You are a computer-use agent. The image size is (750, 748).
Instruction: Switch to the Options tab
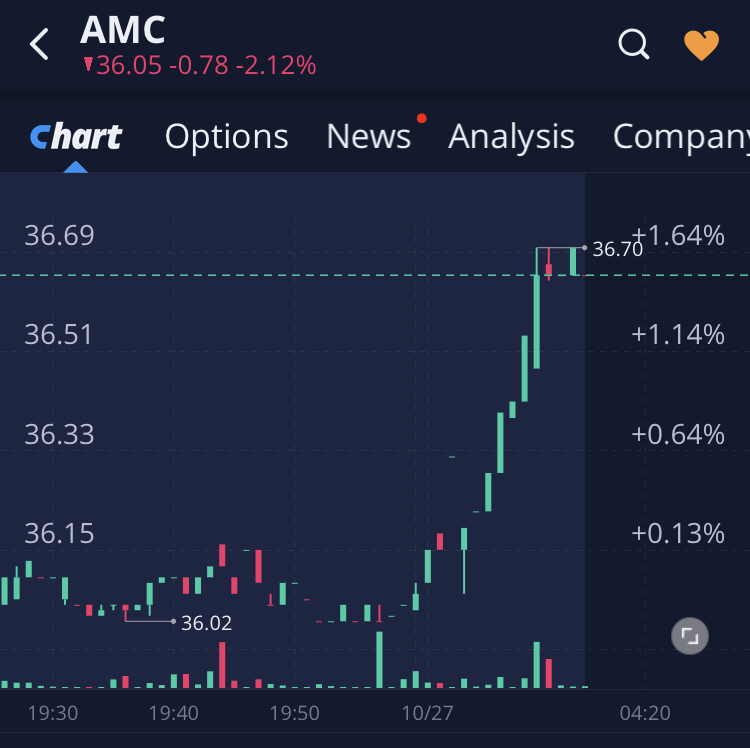[x=226, y=137]
